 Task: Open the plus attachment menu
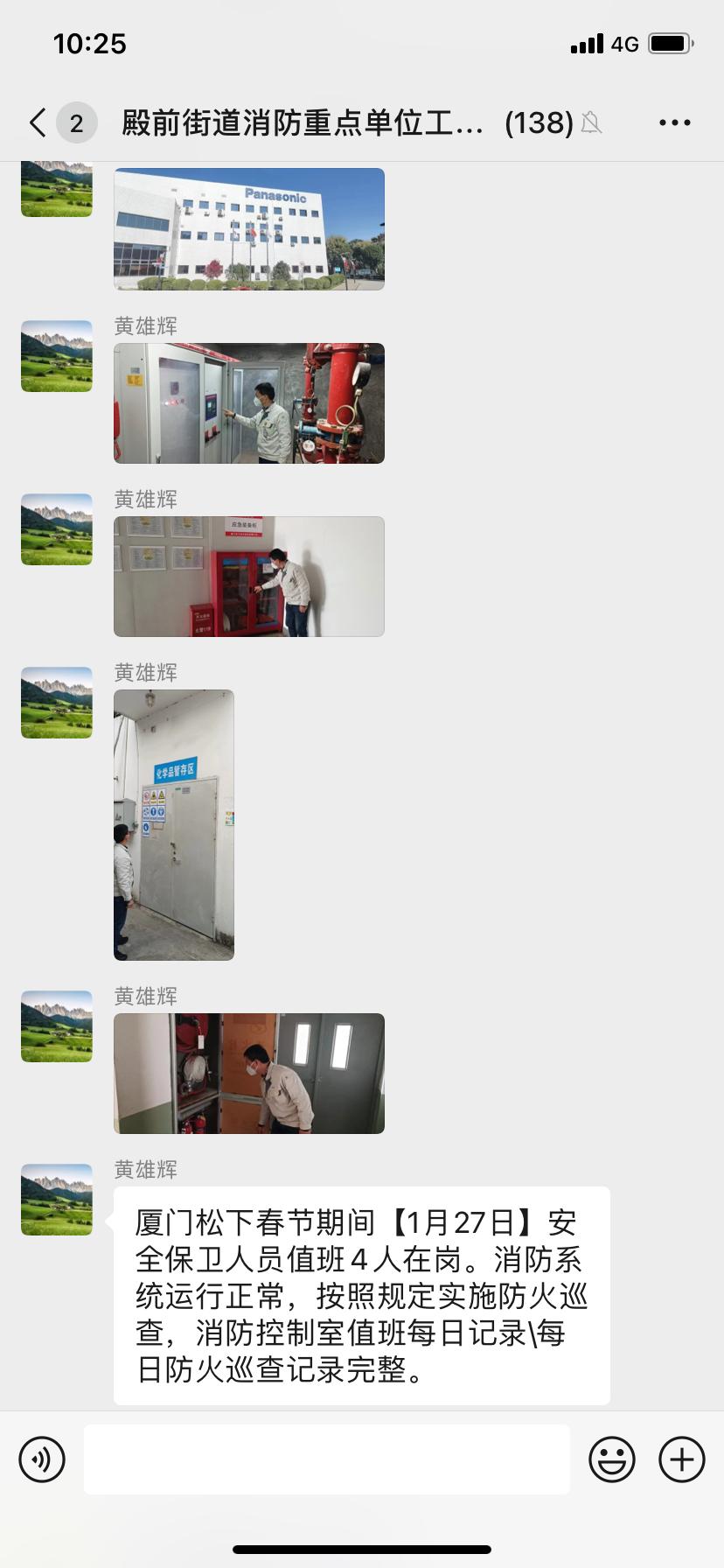pyautogui.click(x=681, y=1459)
